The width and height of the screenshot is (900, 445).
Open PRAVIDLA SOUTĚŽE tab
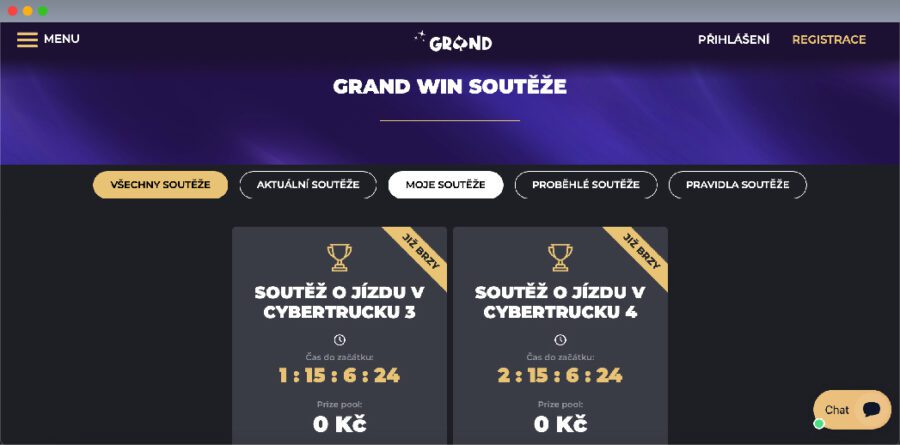(x=737, y=185)
